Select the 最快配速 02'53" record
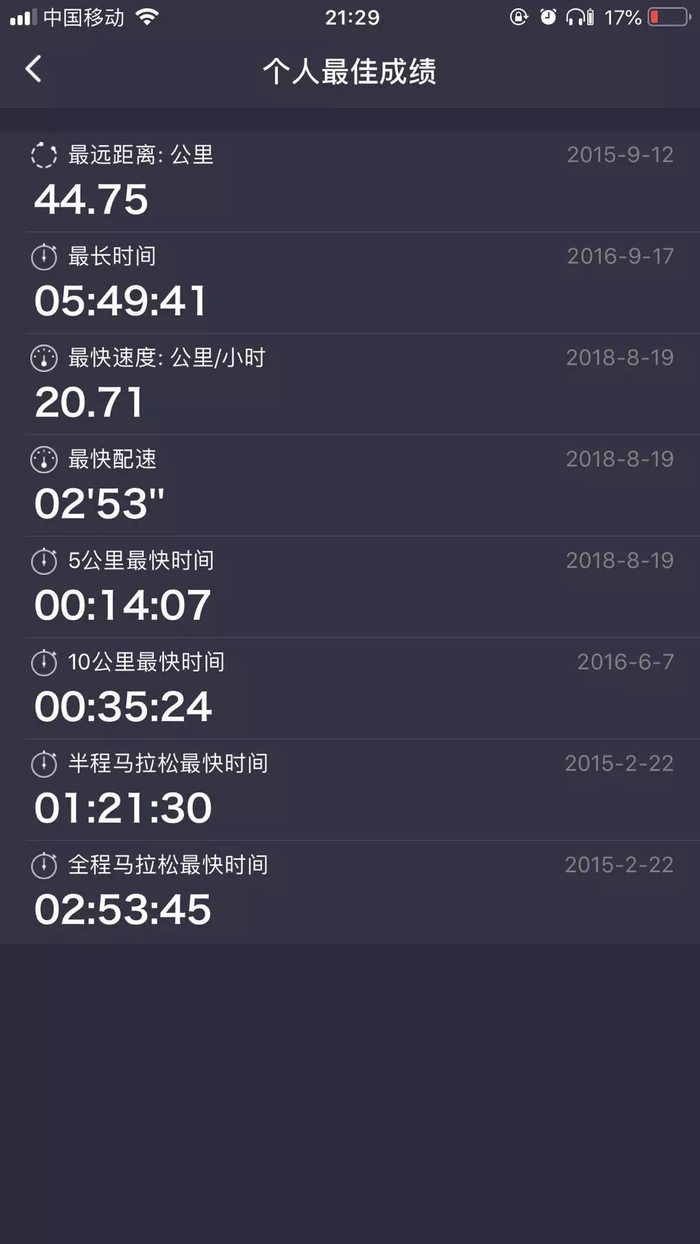Screen dimensions: 700x1244 [x=350, y=485]
